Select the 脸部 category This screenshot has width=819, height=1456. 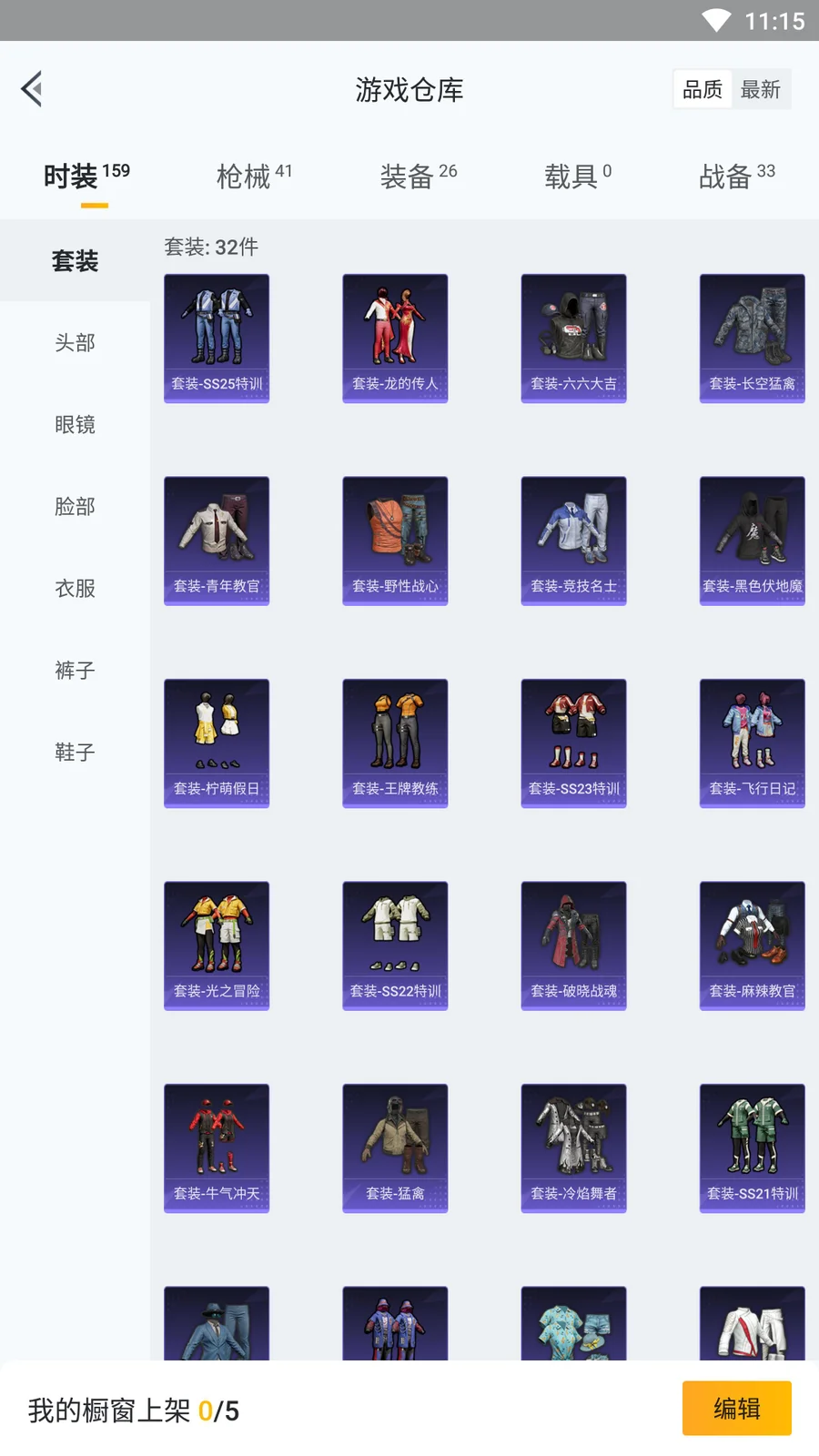pyautogui.click(x=75, y=507)
